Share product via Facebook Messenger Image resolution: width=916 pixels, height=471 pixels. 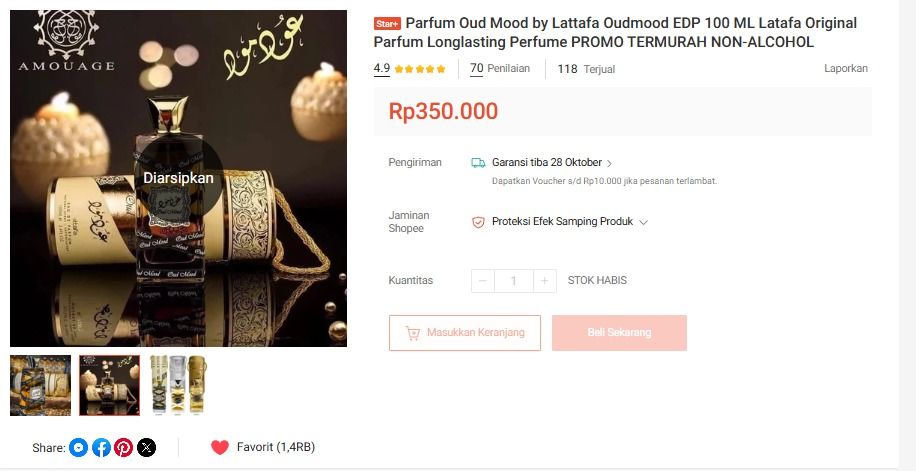click(79, 448)
